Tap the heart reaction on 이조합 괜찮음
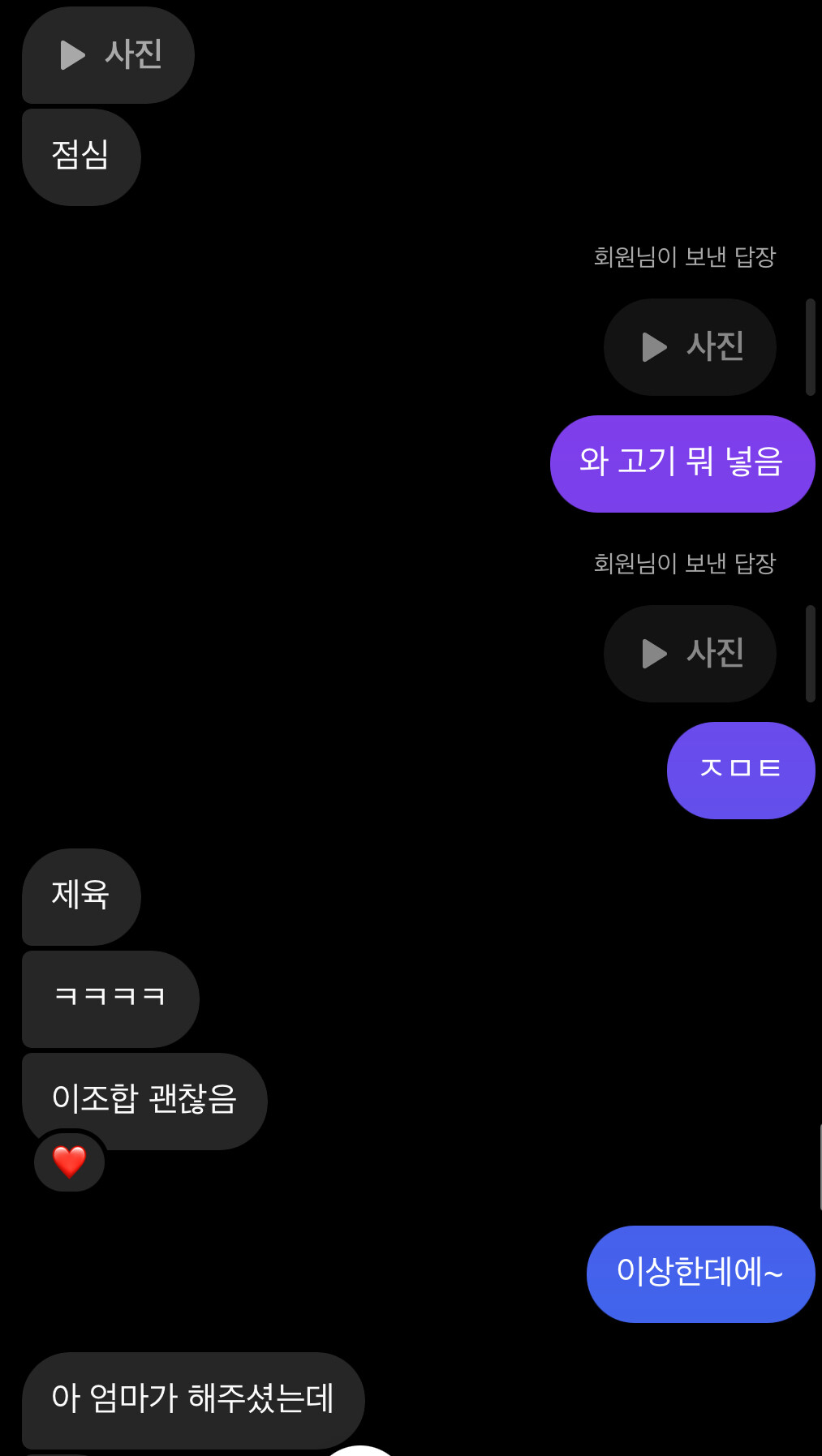The width and height of the screenshot is (822, 1456). click(x=70, y=1162)
